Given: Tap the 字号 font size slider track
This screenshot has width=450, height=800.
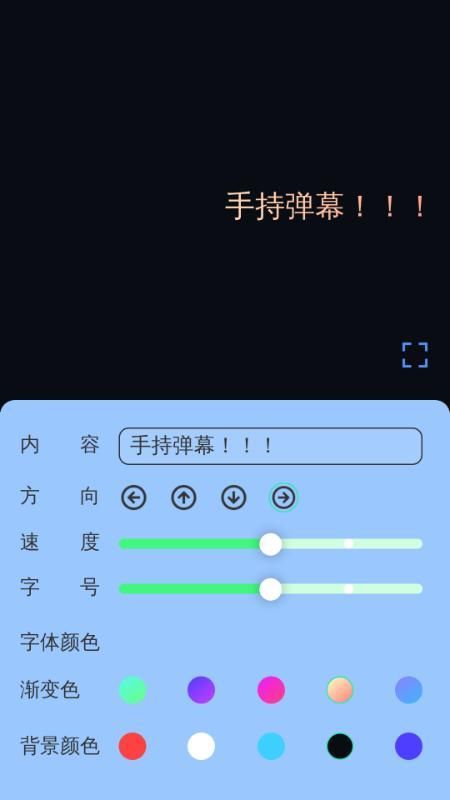Looking at the screenshot, I should point(270,589).
